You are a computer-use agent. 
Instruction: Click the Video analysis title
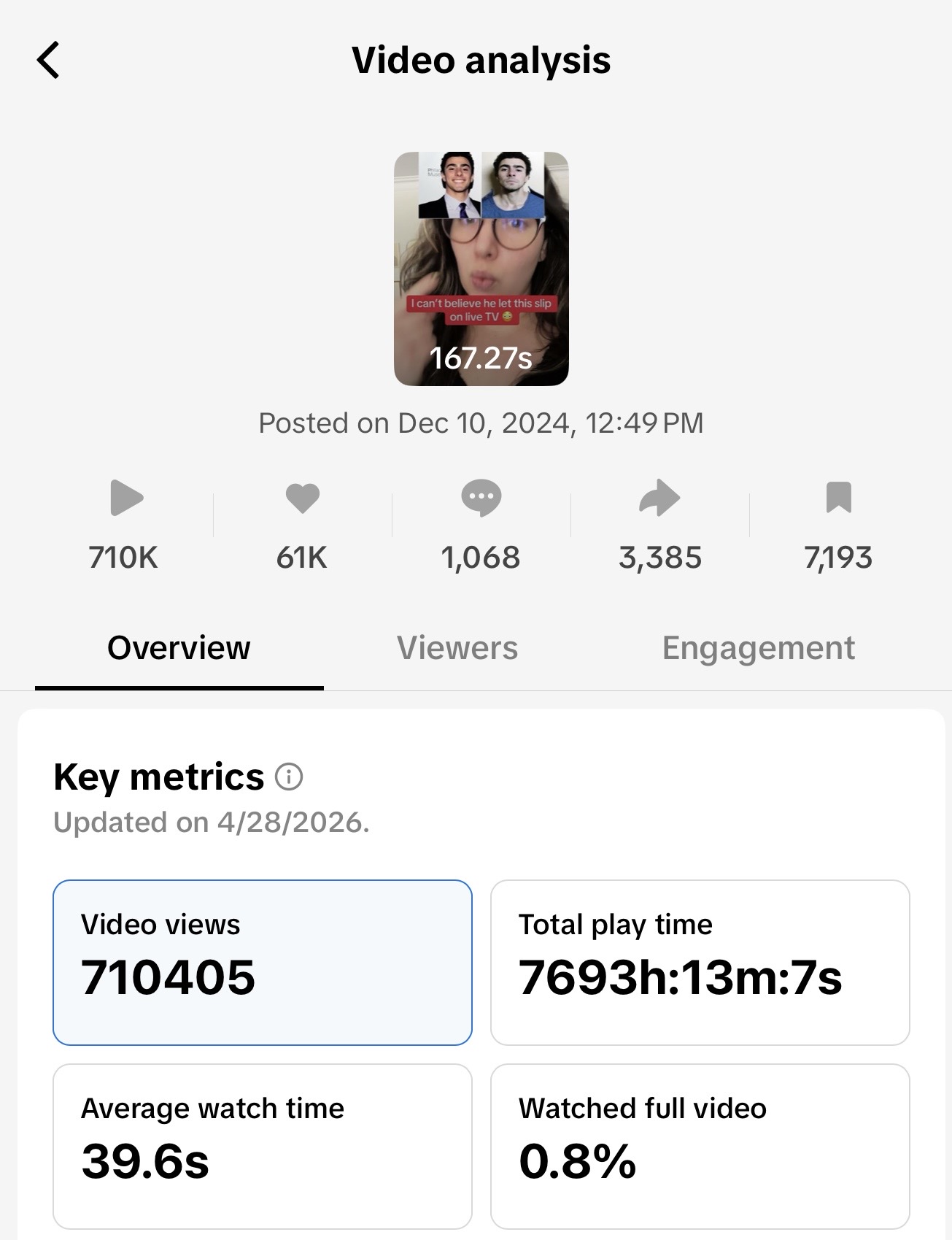pyautogui.click(x=481, y=62)
